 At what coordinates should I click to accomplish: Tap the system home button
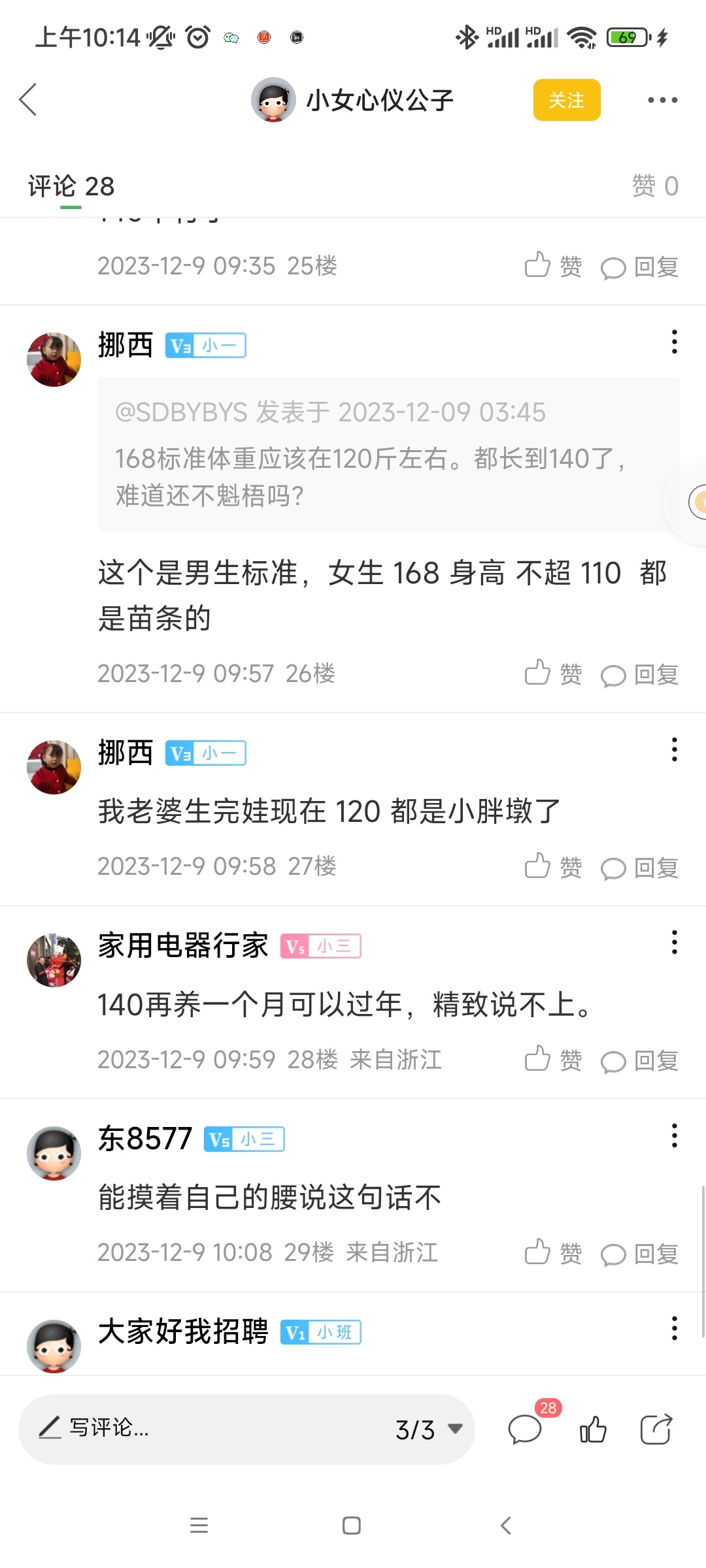click(x=352, y=1526)
